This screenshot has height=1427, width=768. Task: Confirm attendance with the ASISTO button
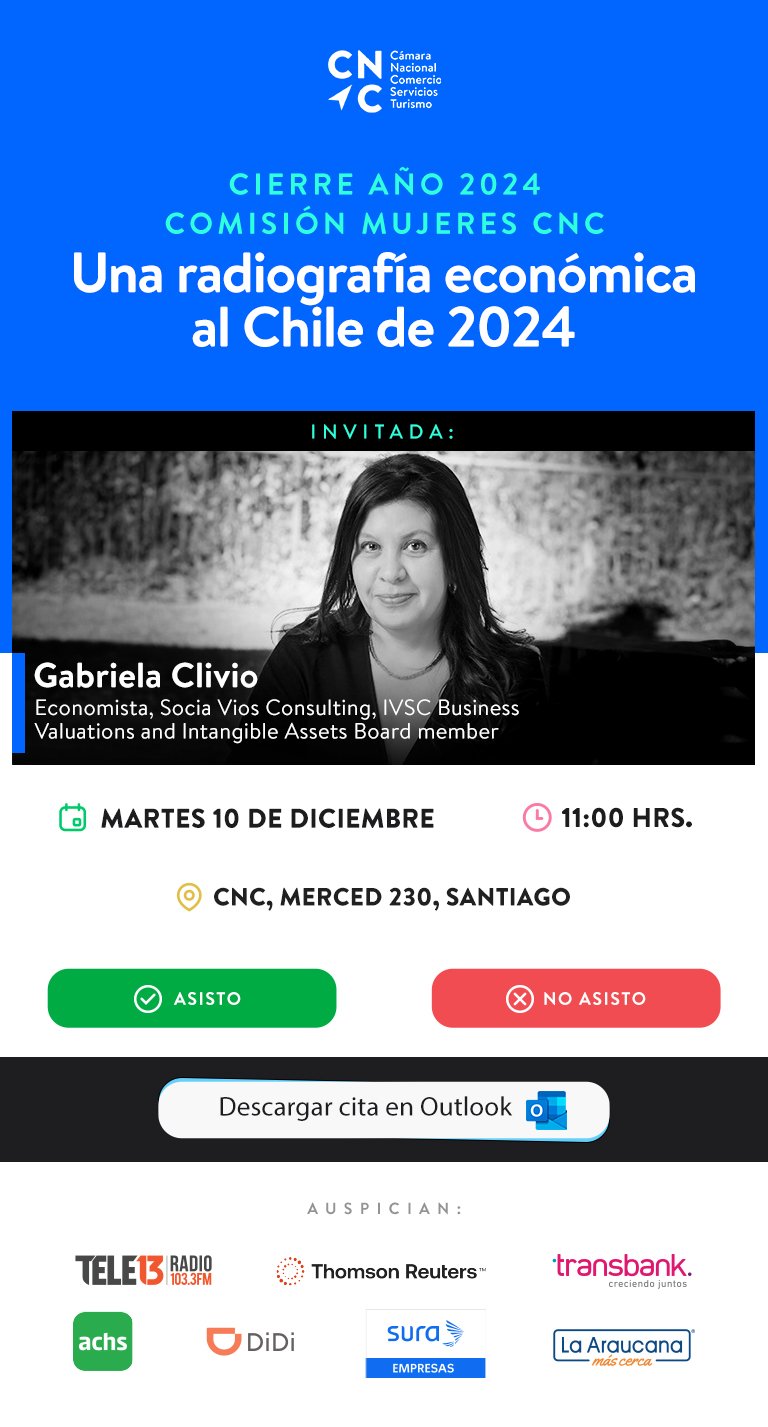click(192, 998)
